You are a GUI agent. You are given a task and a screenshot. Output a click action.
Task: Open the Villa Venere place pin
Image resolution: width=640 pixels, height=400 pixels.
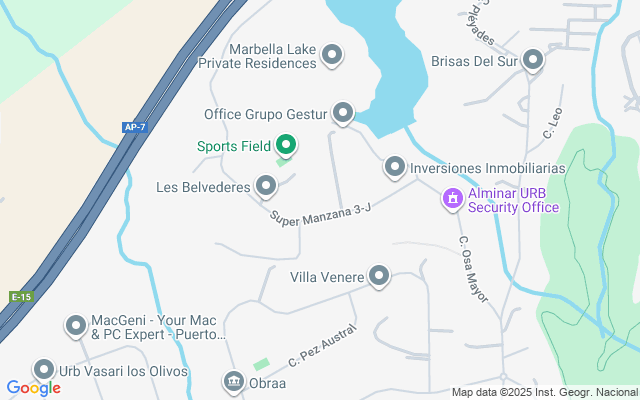(x=378, y=276)
